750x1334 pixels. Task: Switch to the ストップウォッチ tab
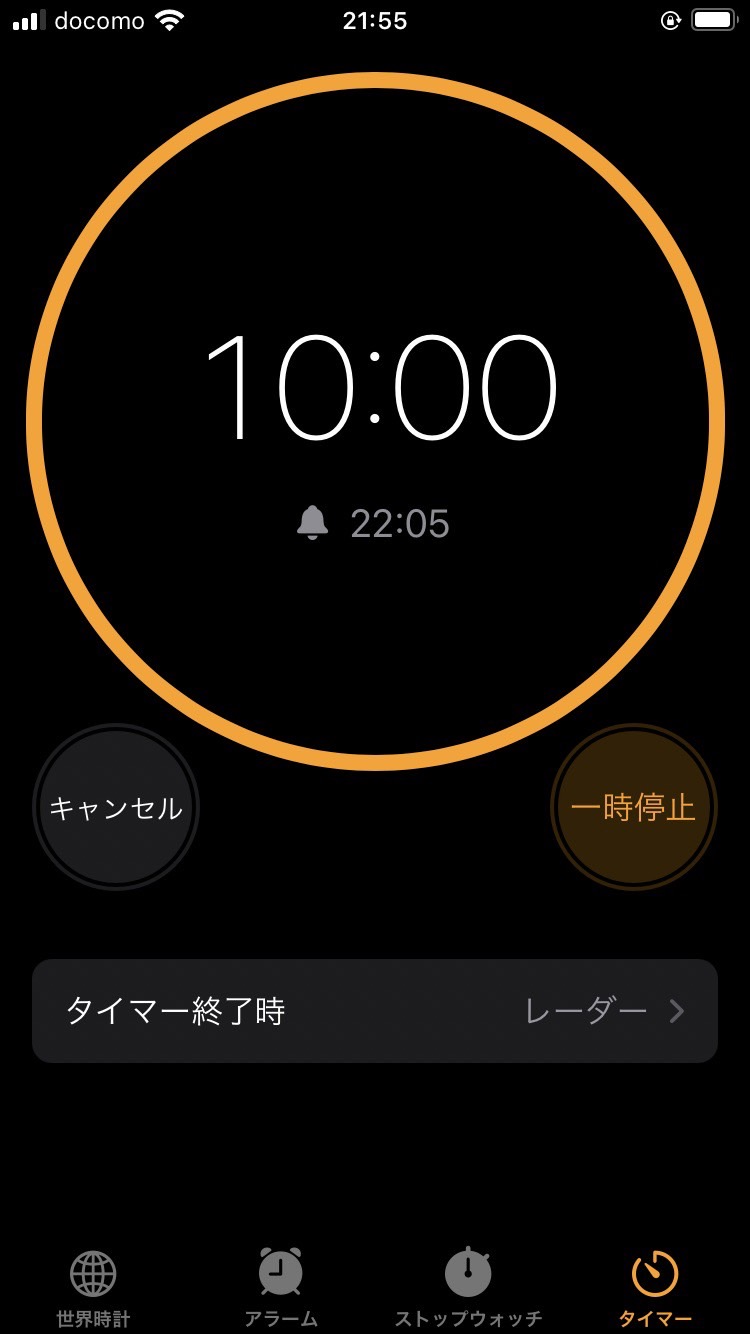point(468,1287)
